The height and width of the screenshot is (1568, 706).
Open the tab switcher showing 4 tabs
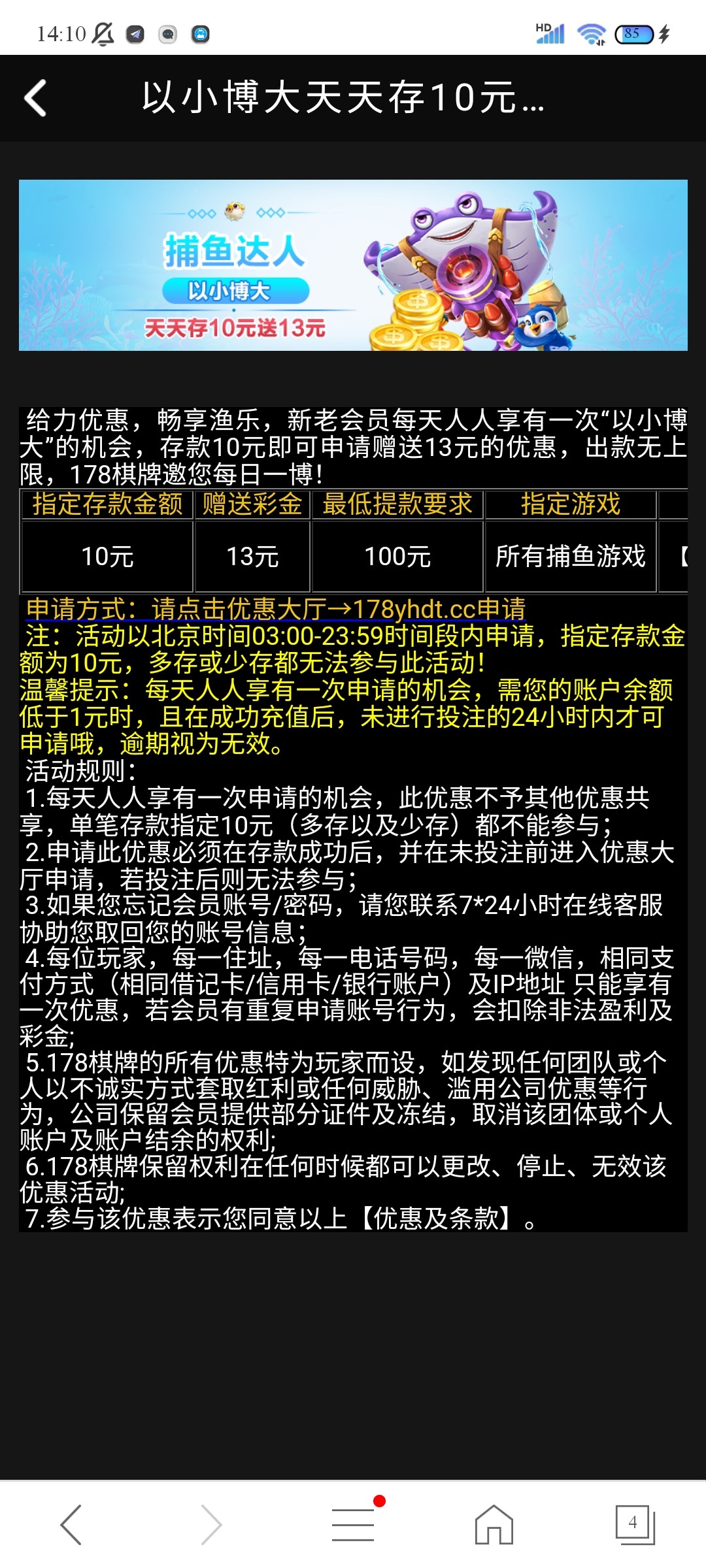click(x=634, y=1525)
